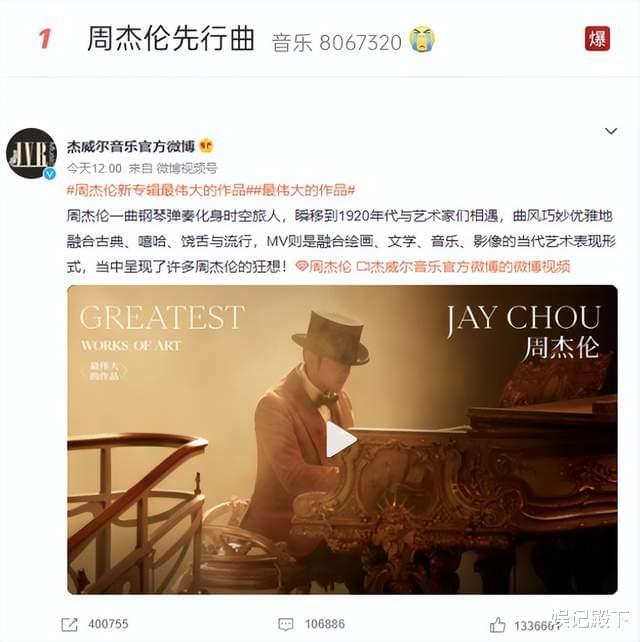
Task: Like the 杰威尔音乐 post
Action: (x=498, y=624)
